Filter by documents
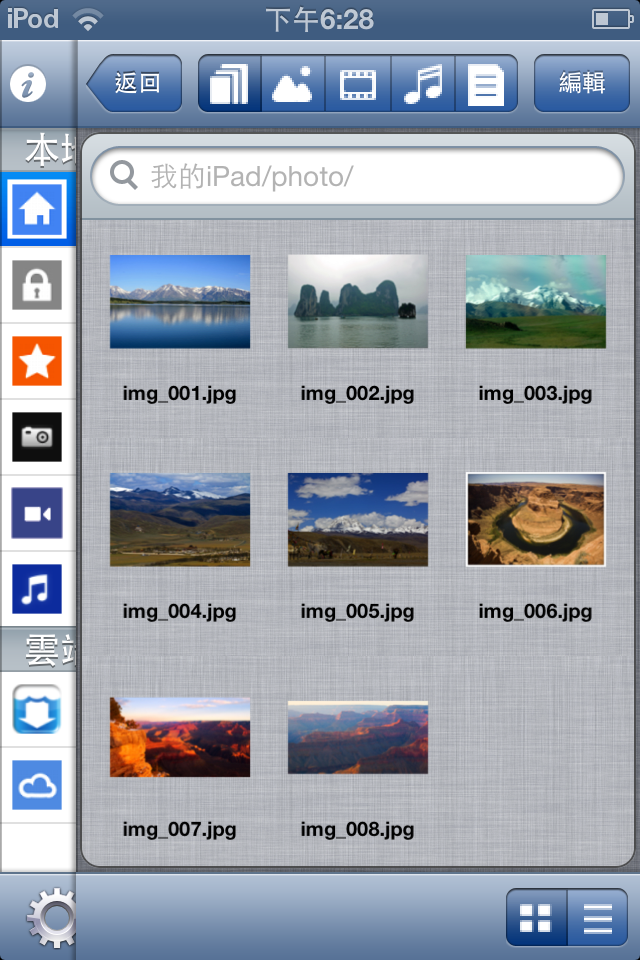Image resolution: width=640 pixels, height=960 pixels. click(486, 83)
